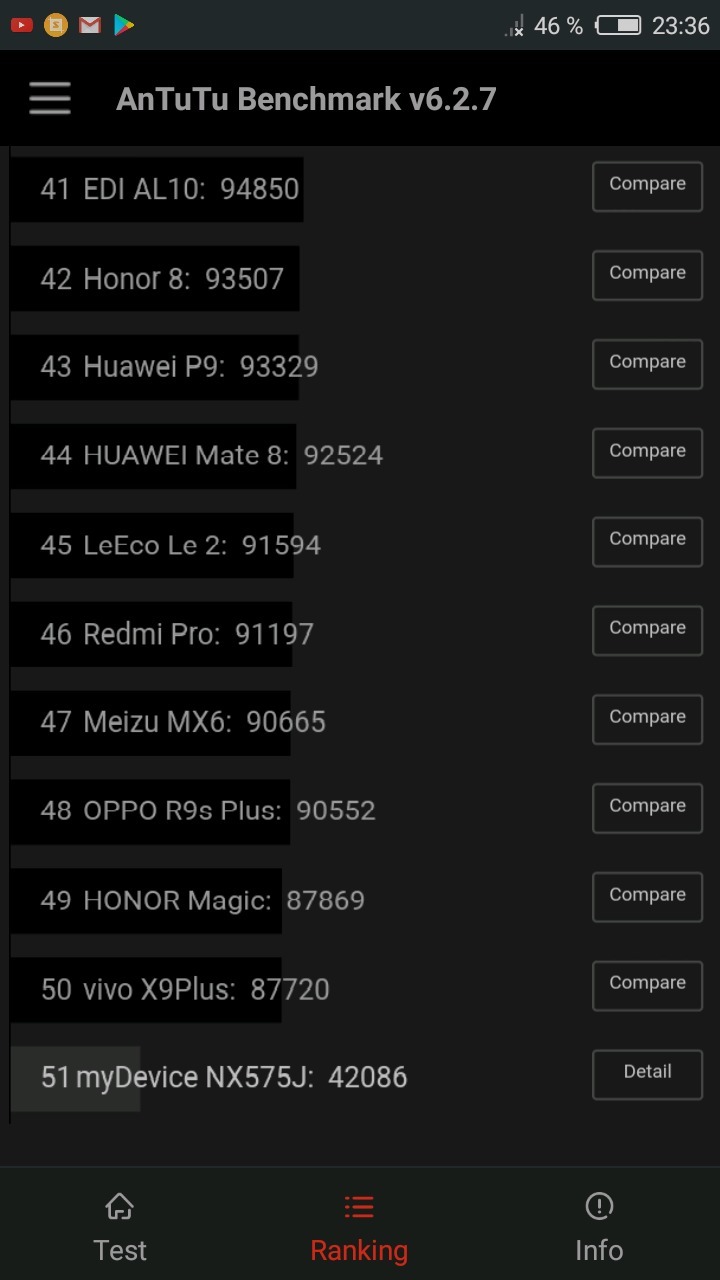Open the YouTube notification icon

pos(20,24)
